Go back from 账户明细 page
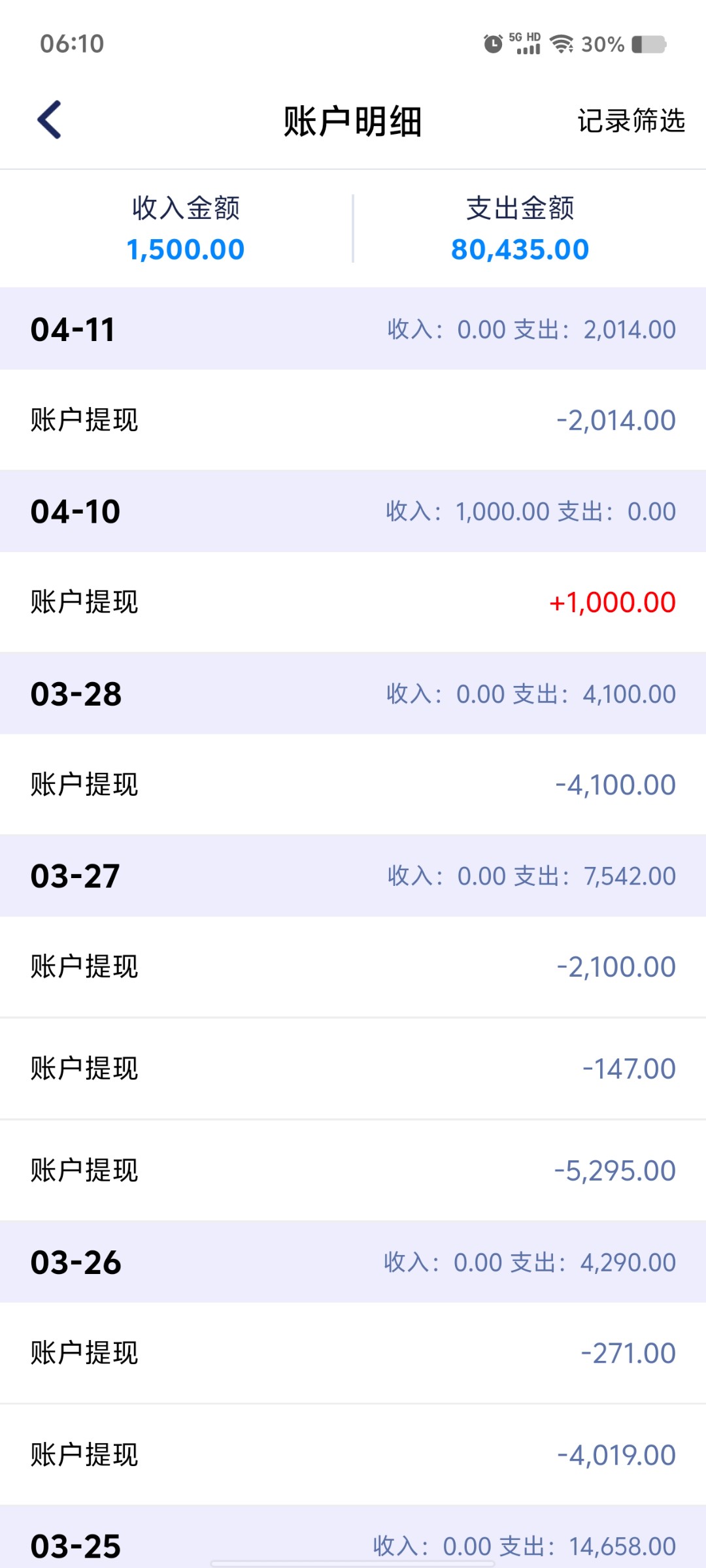Screen dimensions: 706x1568 click(x=50, y=120)
